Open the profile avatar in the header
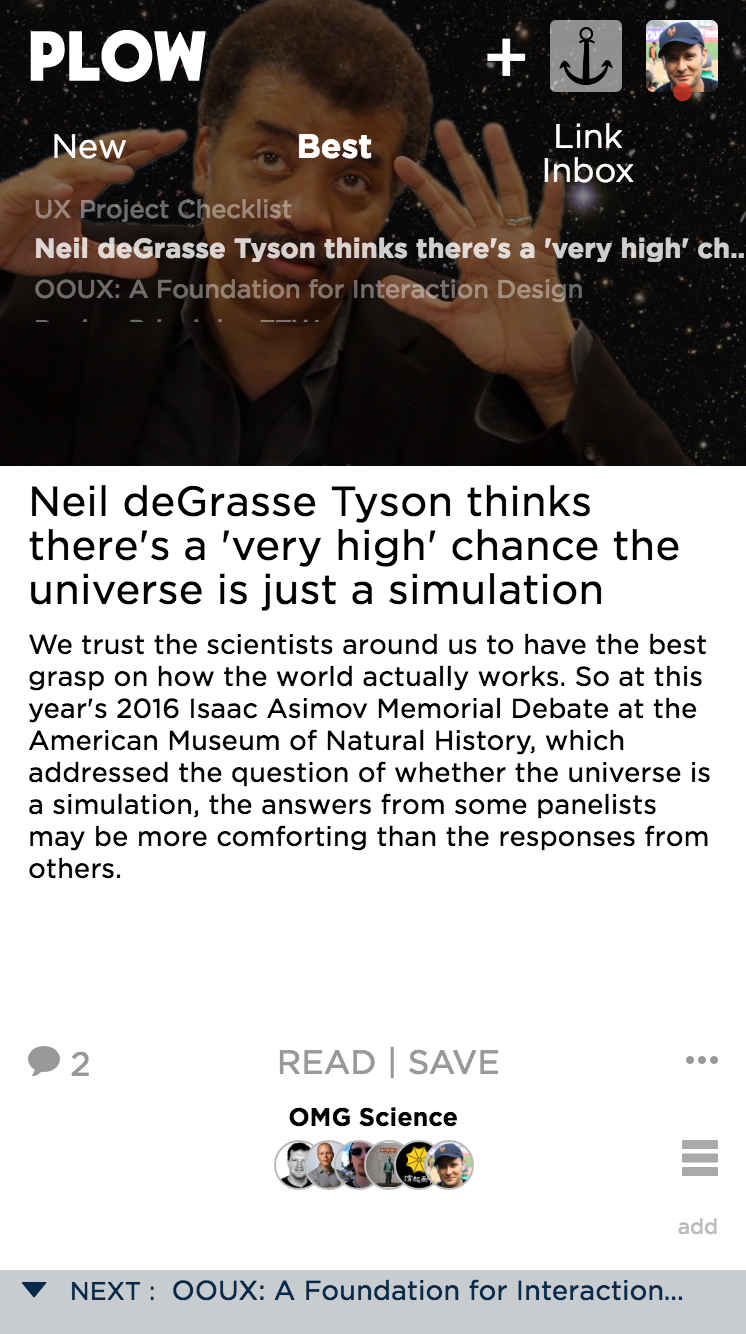This screenshot has height=1334, width=746. tap(681, 58)
